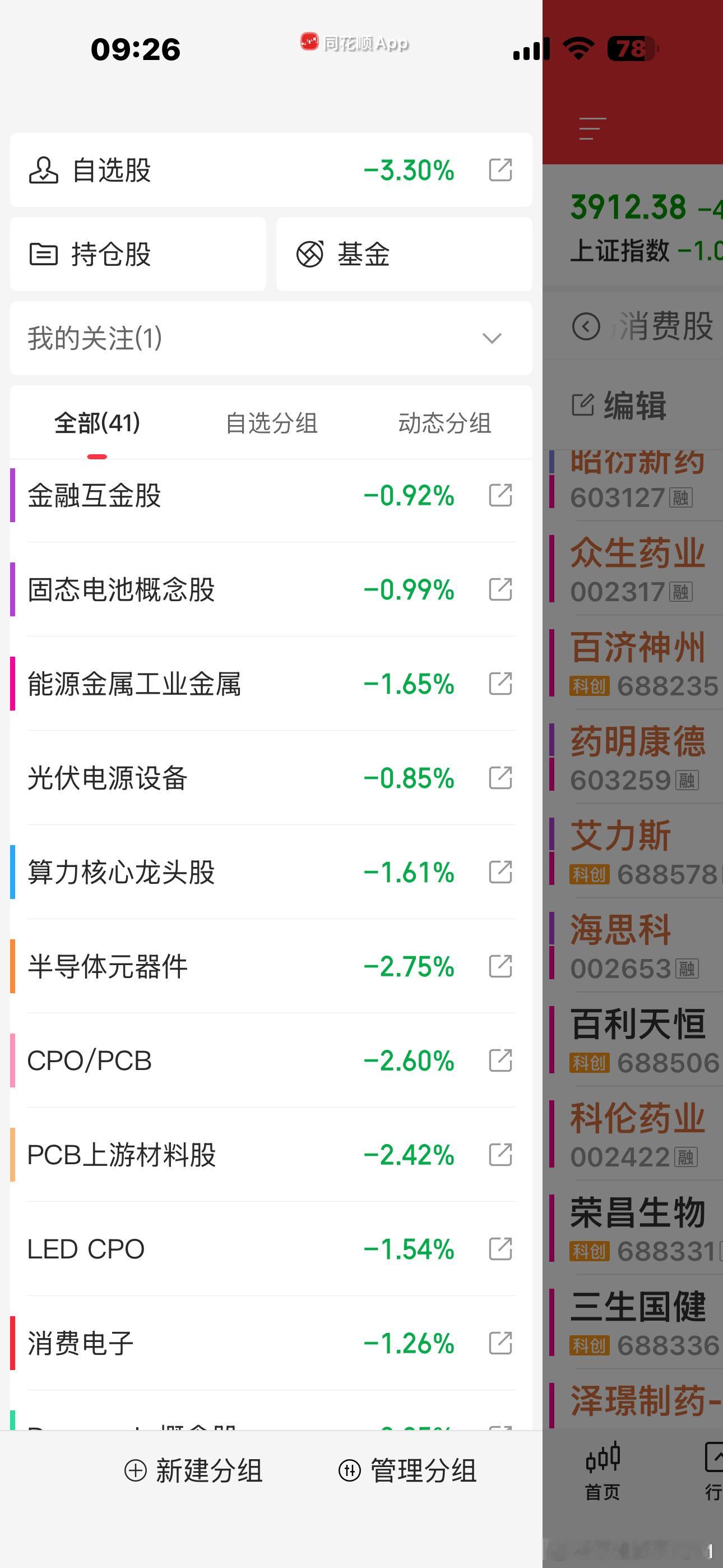This screenshot has height=1568, width=723.
Task: Open the CPO/PCB group
Action: [x=271, y=1060]
